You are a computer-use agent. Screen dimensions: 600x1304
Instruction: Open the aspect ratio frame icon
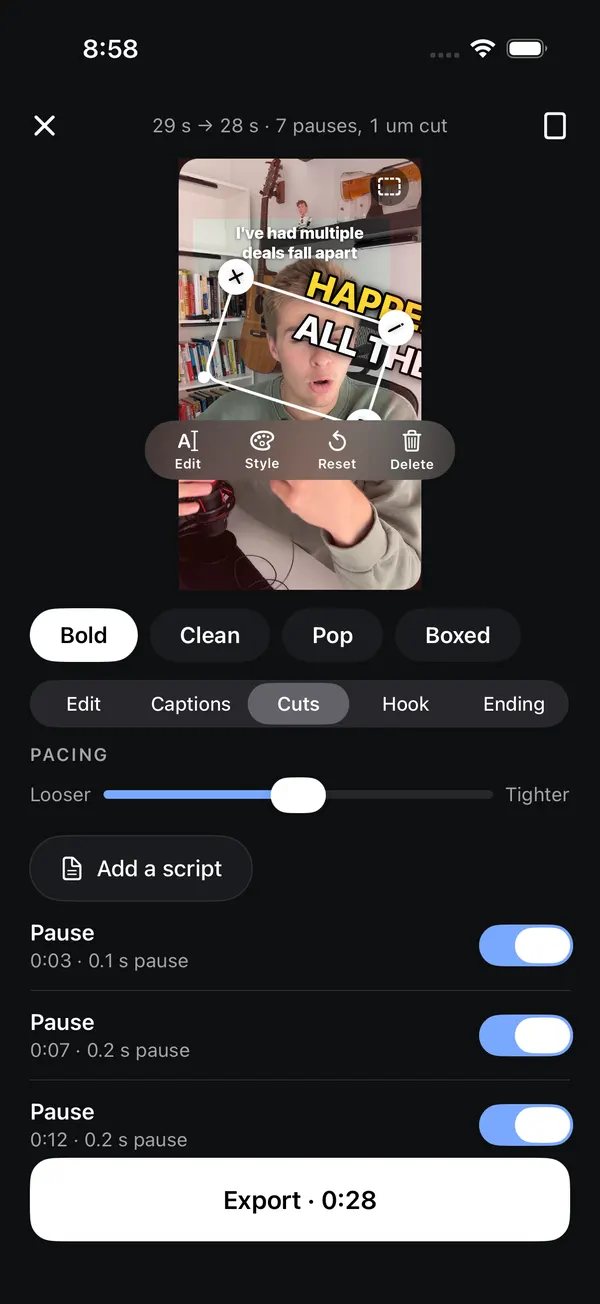pos(554,126)
